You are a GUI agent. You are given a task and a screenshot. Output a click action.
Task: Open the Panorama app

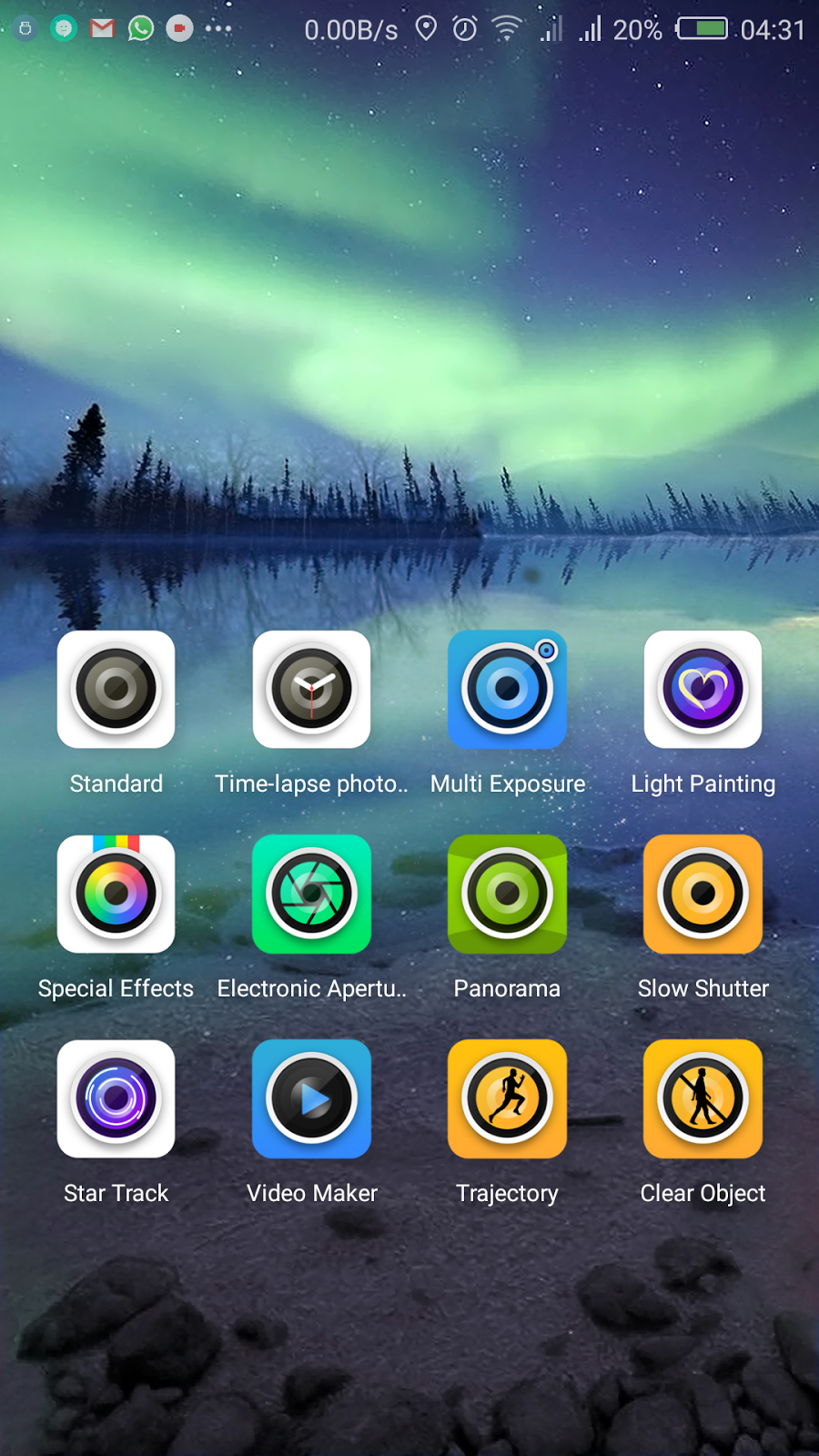tap(507, 894)
